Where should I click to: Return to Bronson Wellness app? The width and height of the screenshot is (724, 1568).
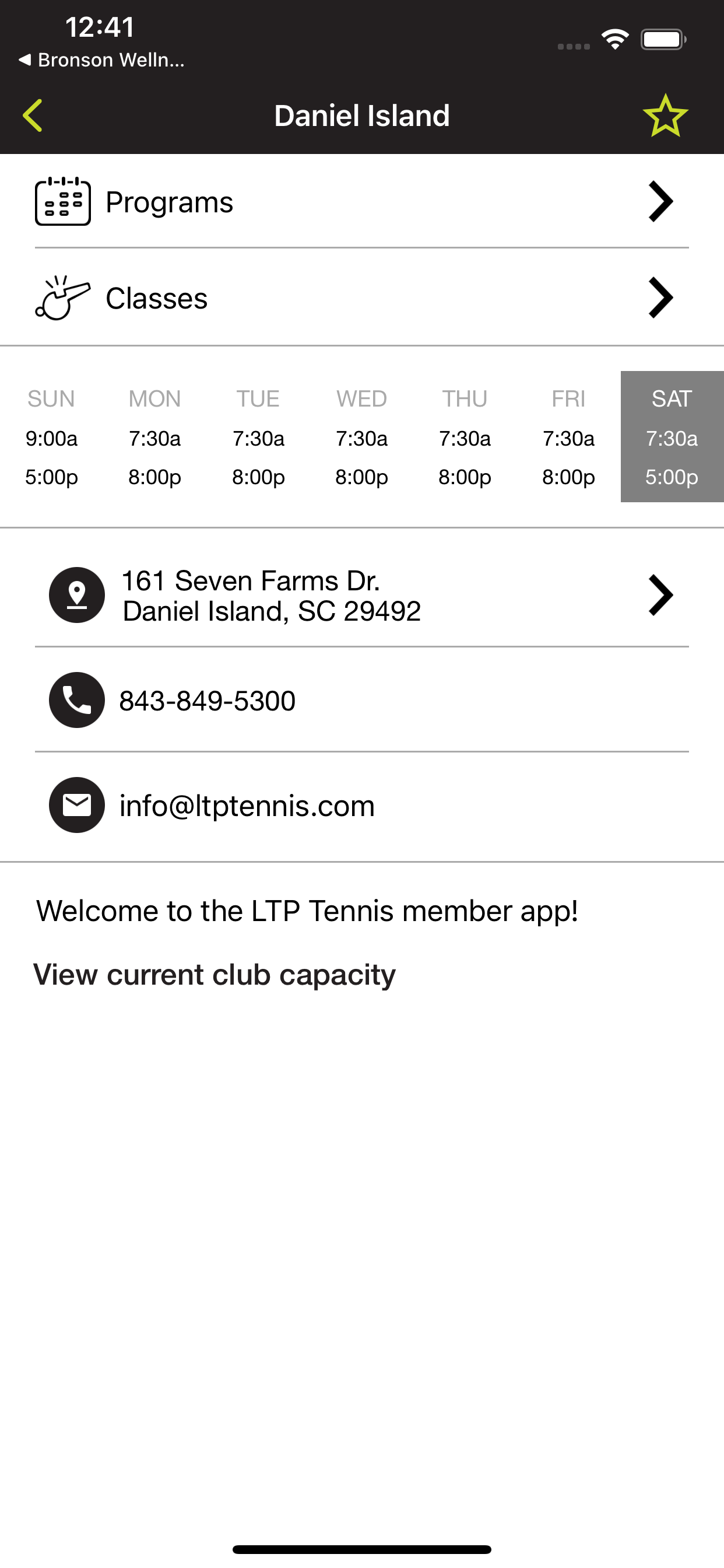(101, 60)
